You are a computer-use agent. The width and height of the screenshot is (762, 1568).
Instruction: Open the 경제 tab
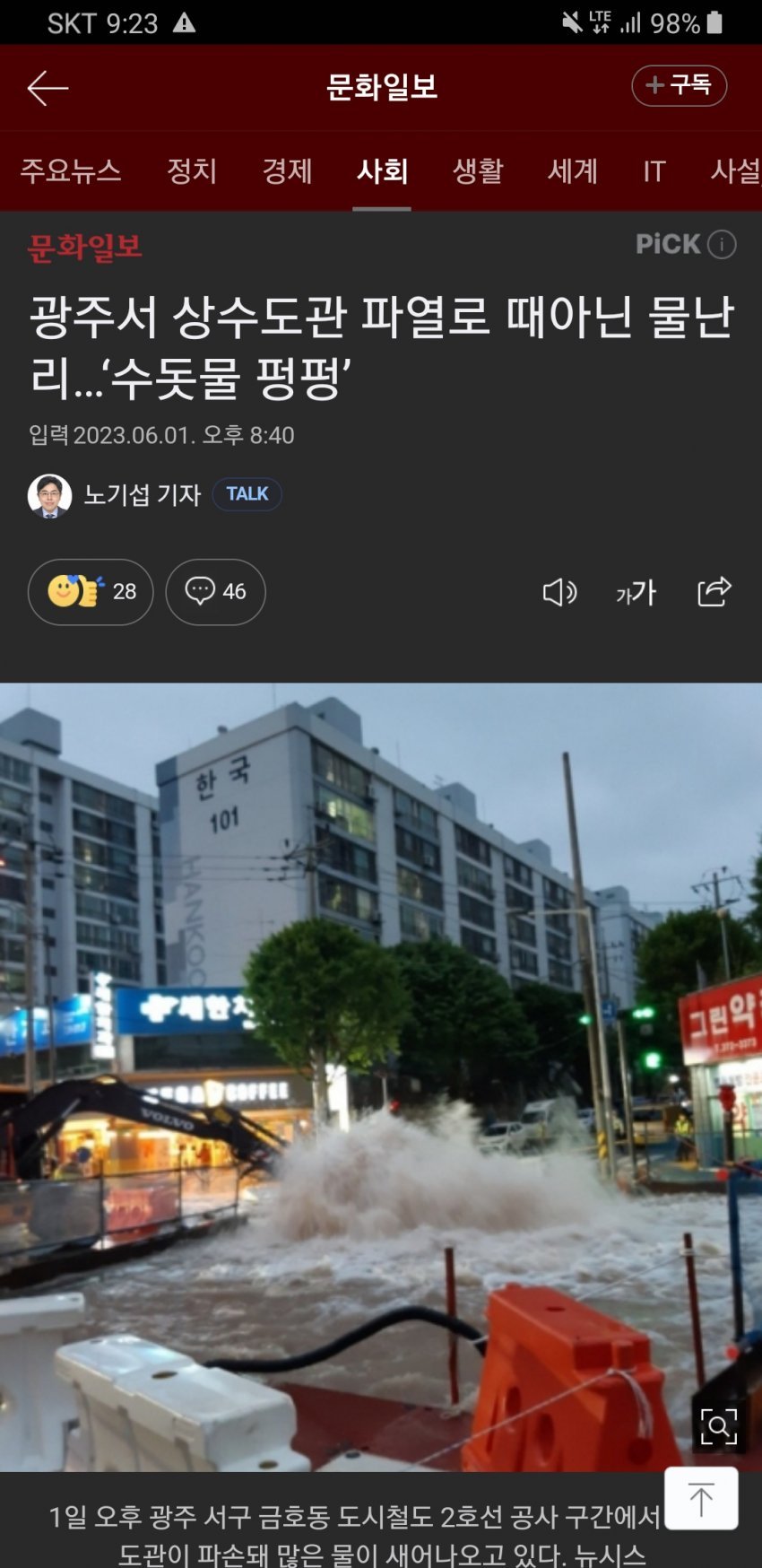[287, 170]
